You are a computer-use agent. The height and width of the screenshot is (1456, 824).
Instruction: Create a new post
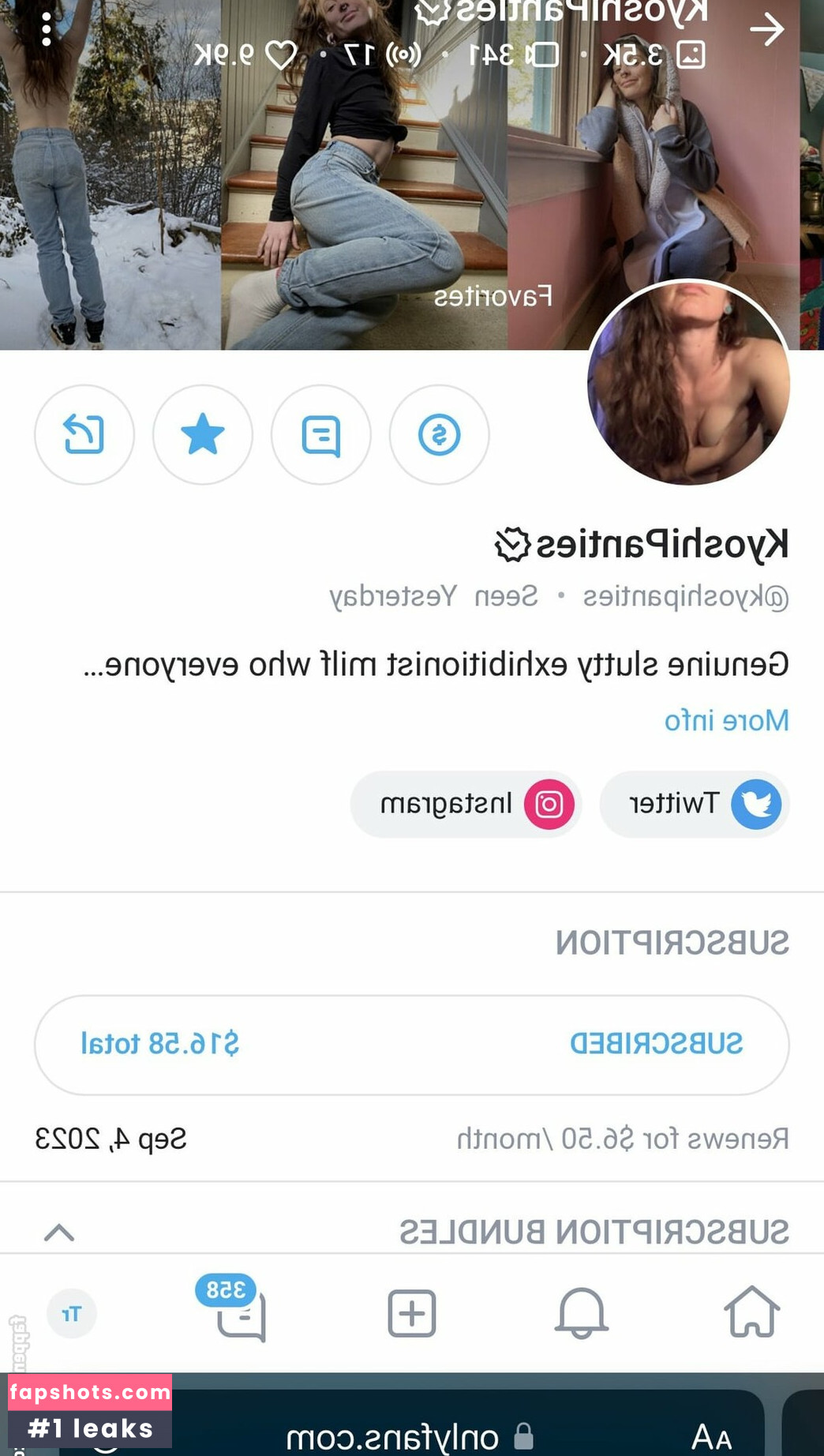[411, 1313]
